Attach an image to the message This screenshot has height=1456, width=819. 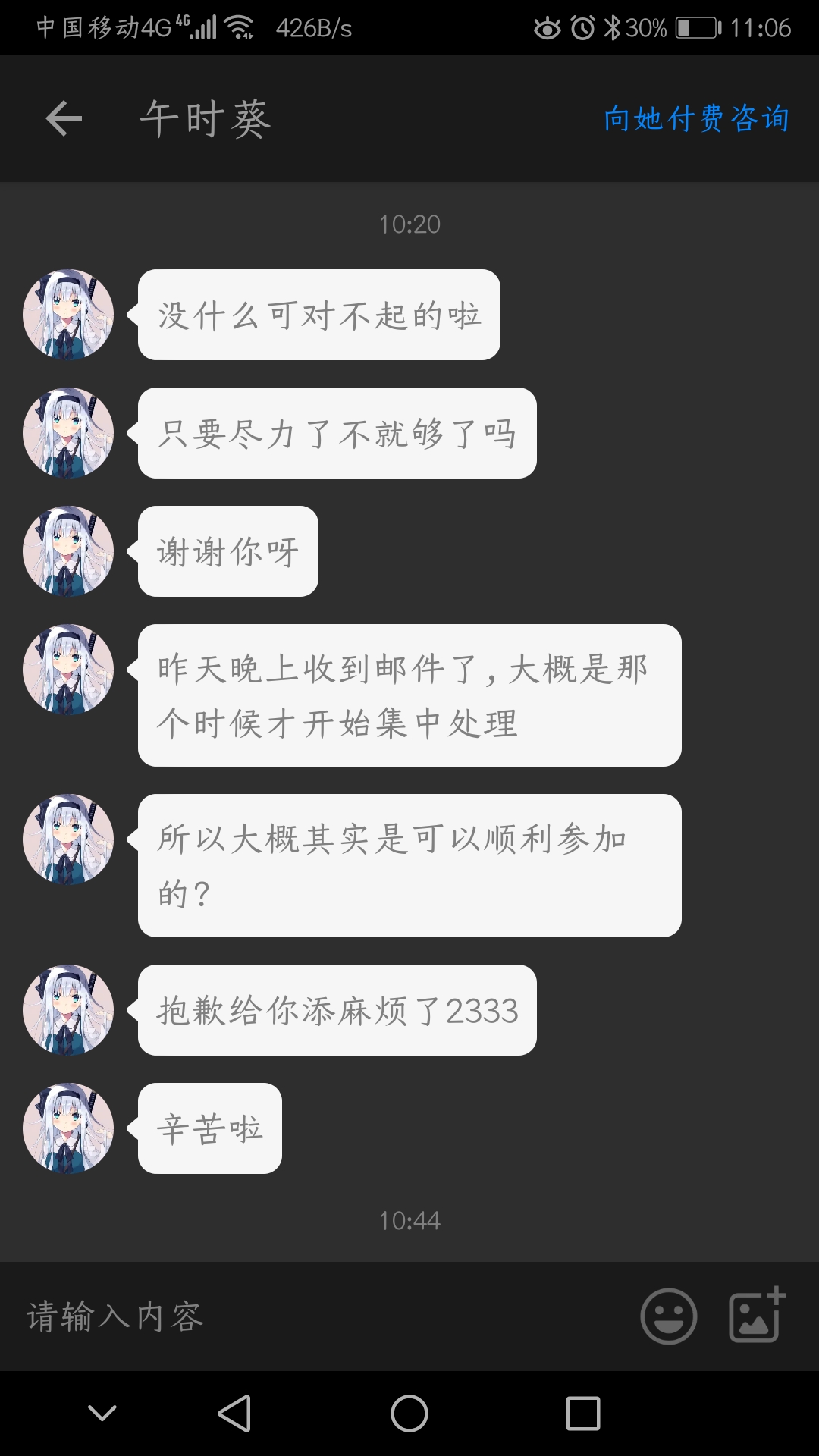(756, 1315)
